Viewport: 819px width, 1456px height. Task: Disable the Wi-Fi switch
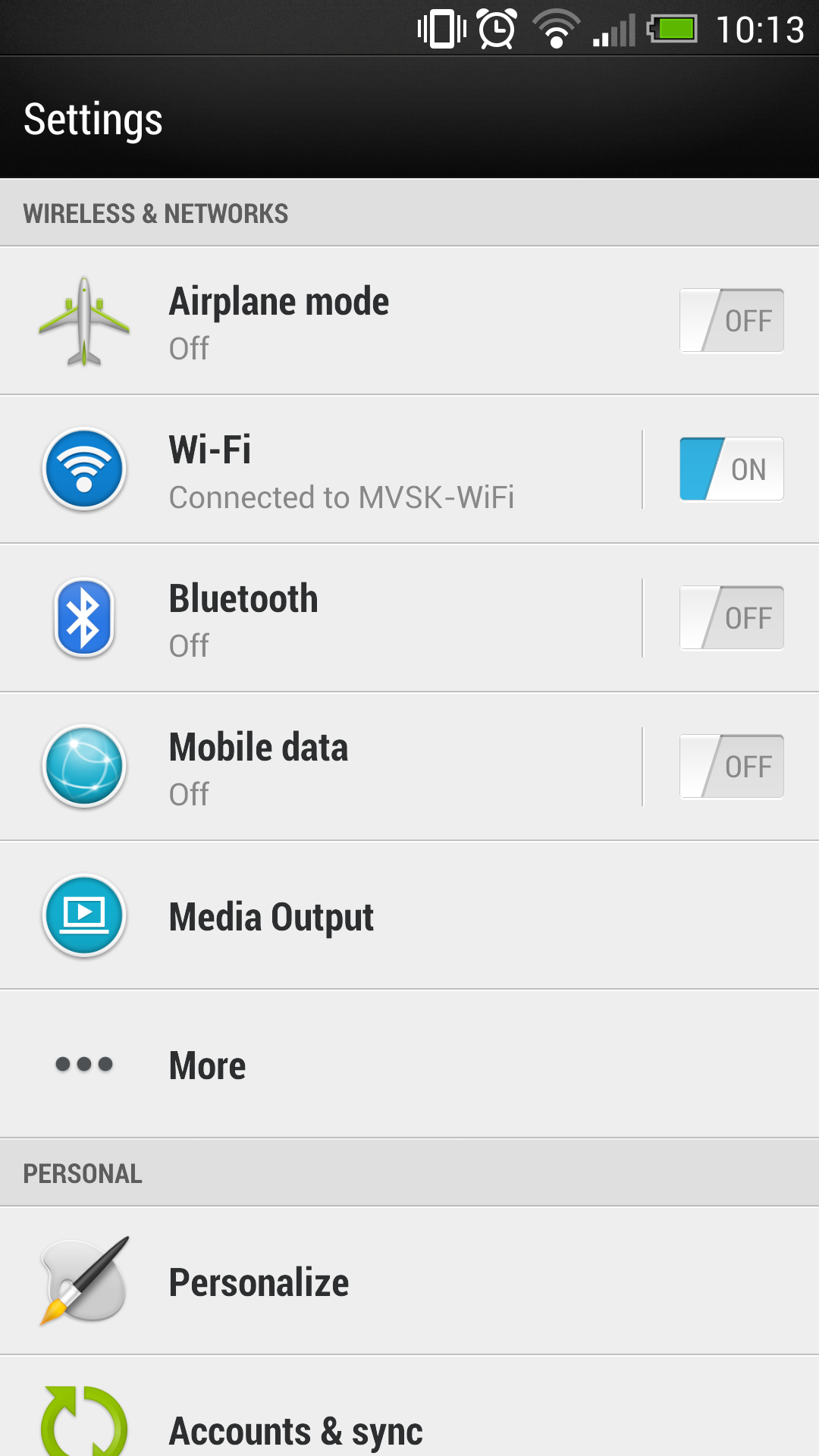(731, 469)
